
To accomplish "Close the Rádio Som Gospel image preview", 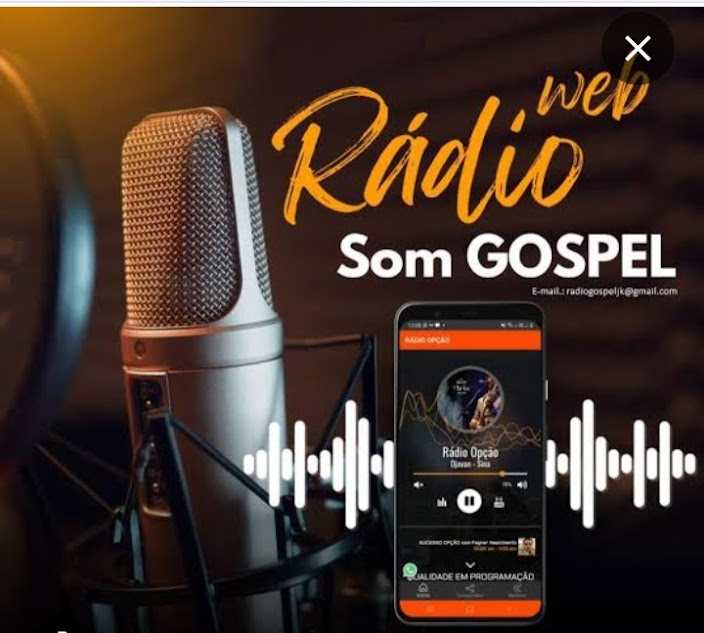I will pos(637,48).
